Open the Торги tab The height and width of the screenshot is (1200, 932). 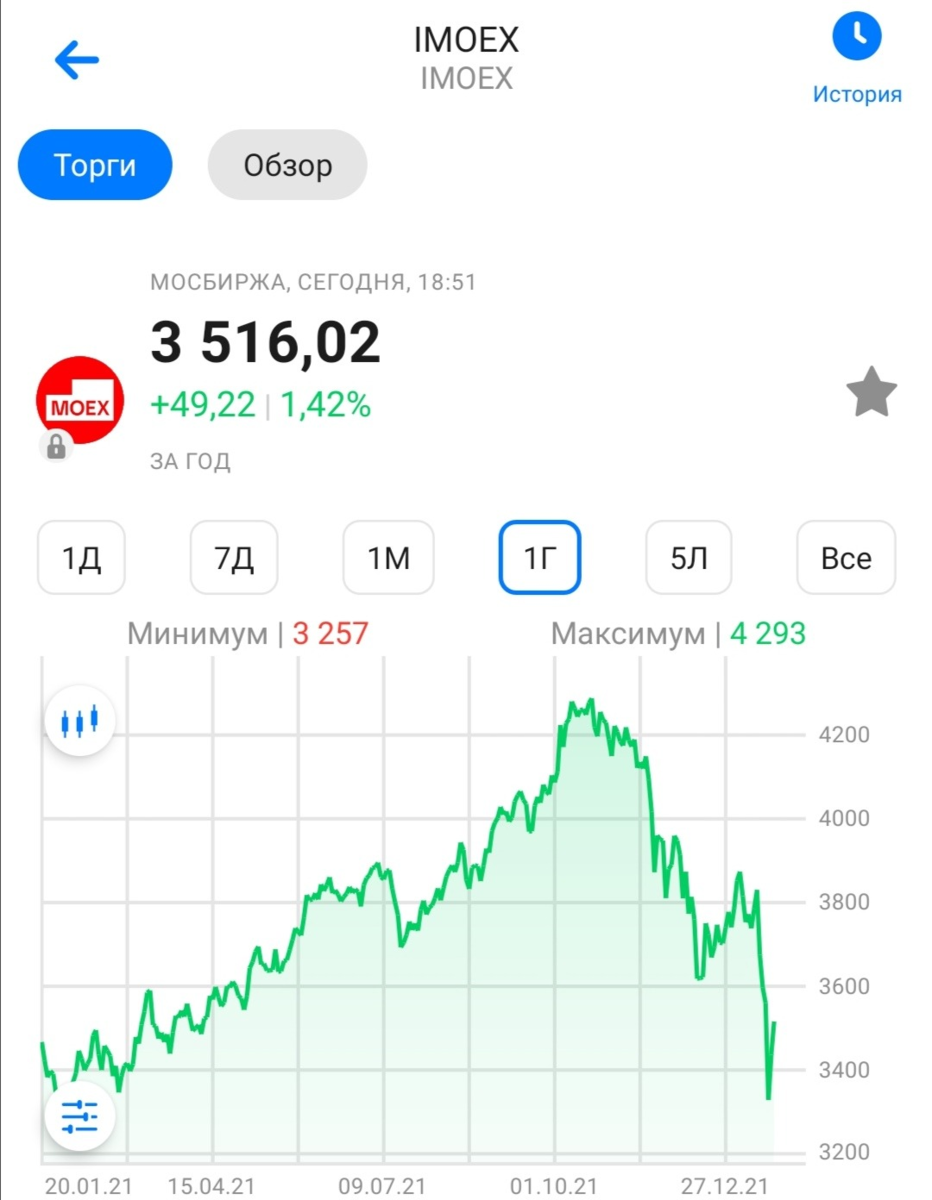[94, 165]
